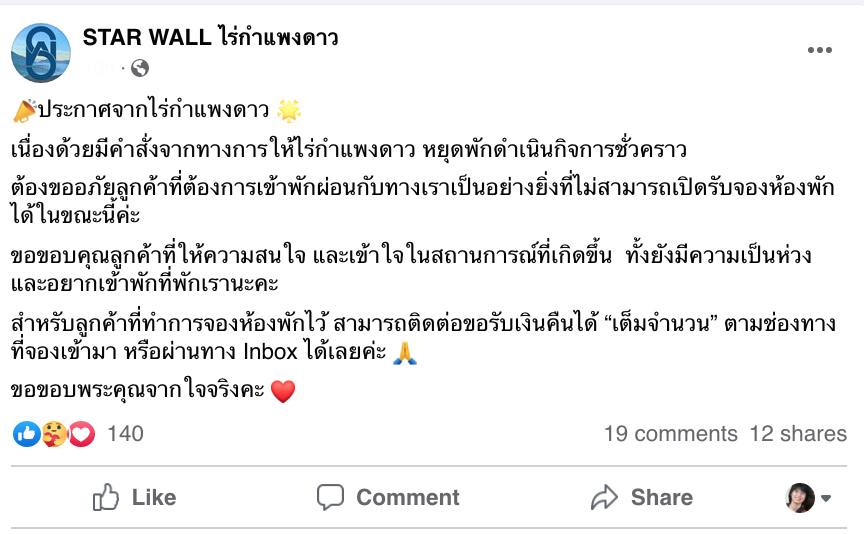Viewport: 864px width, 534px height.
Task: Open the STAR WALL page name link
Action: point(210,39)
